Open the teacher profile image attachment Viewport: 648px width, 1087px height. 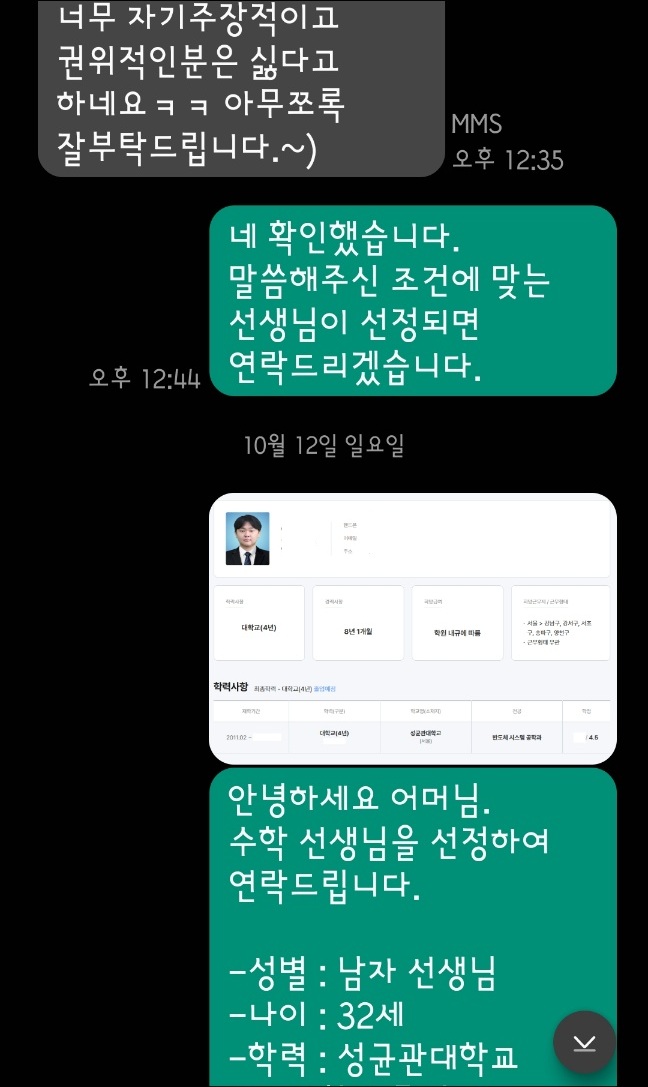click(x=412, y=628)
